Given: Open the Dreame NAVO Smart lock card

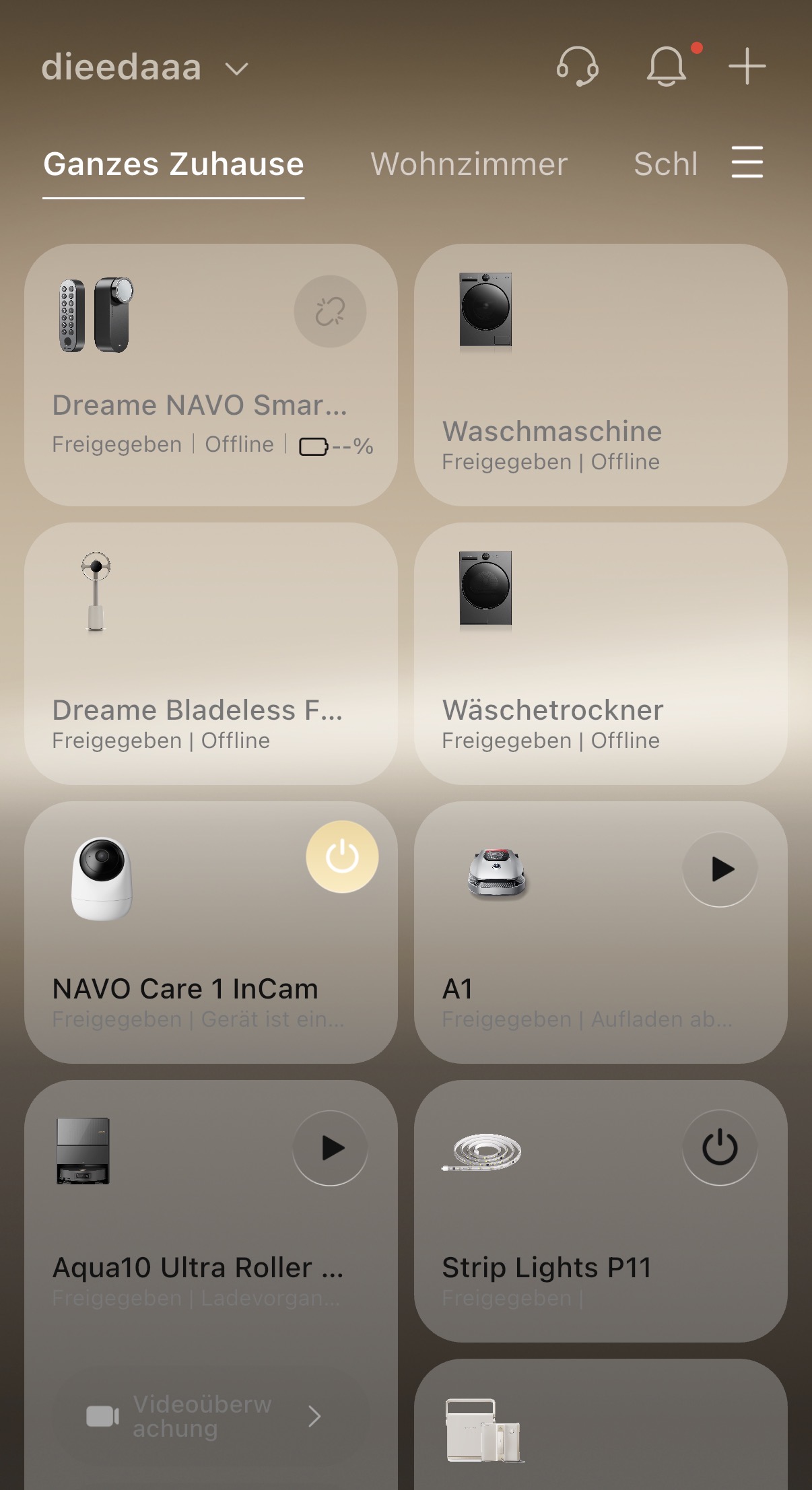Looking at the screenshot, I should (x=211, y=375).
